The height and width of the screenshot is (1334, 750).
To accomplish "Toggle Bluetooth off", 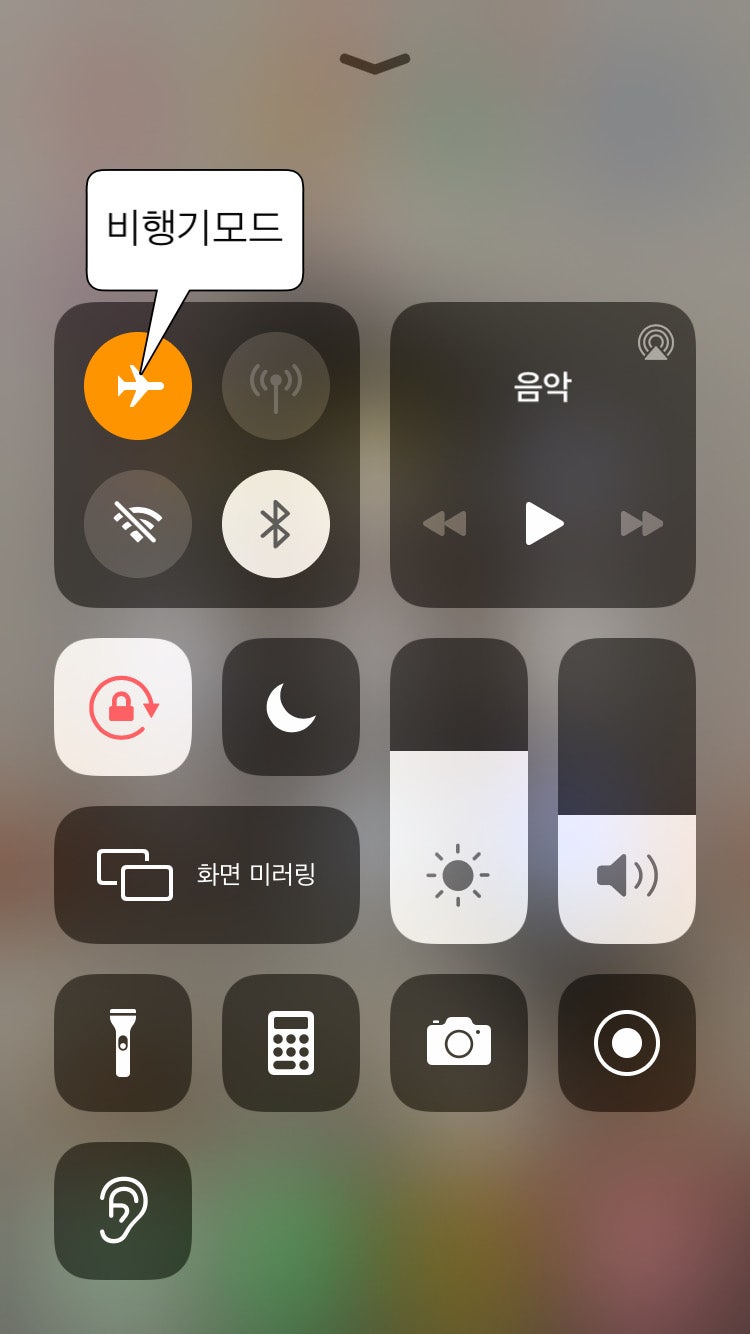I will [276, 524].
